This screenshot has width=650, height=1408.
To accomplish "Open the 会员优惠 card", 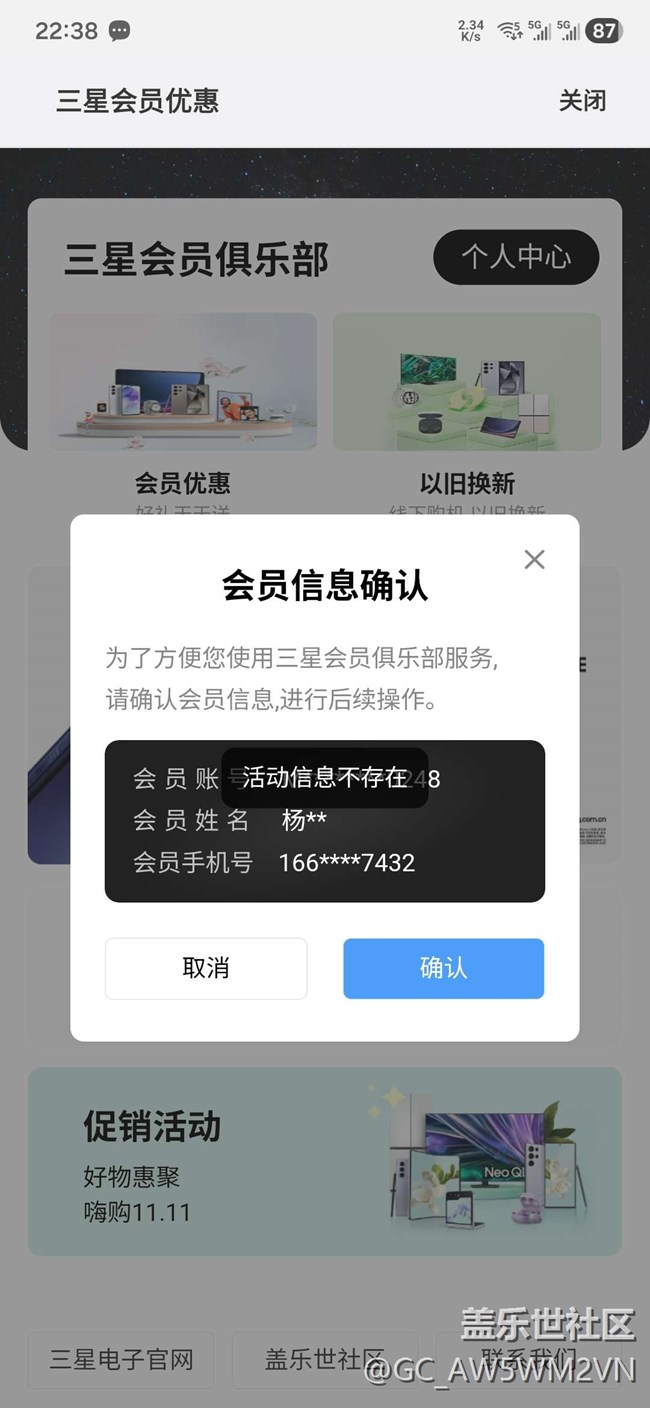I will point(183,400).
